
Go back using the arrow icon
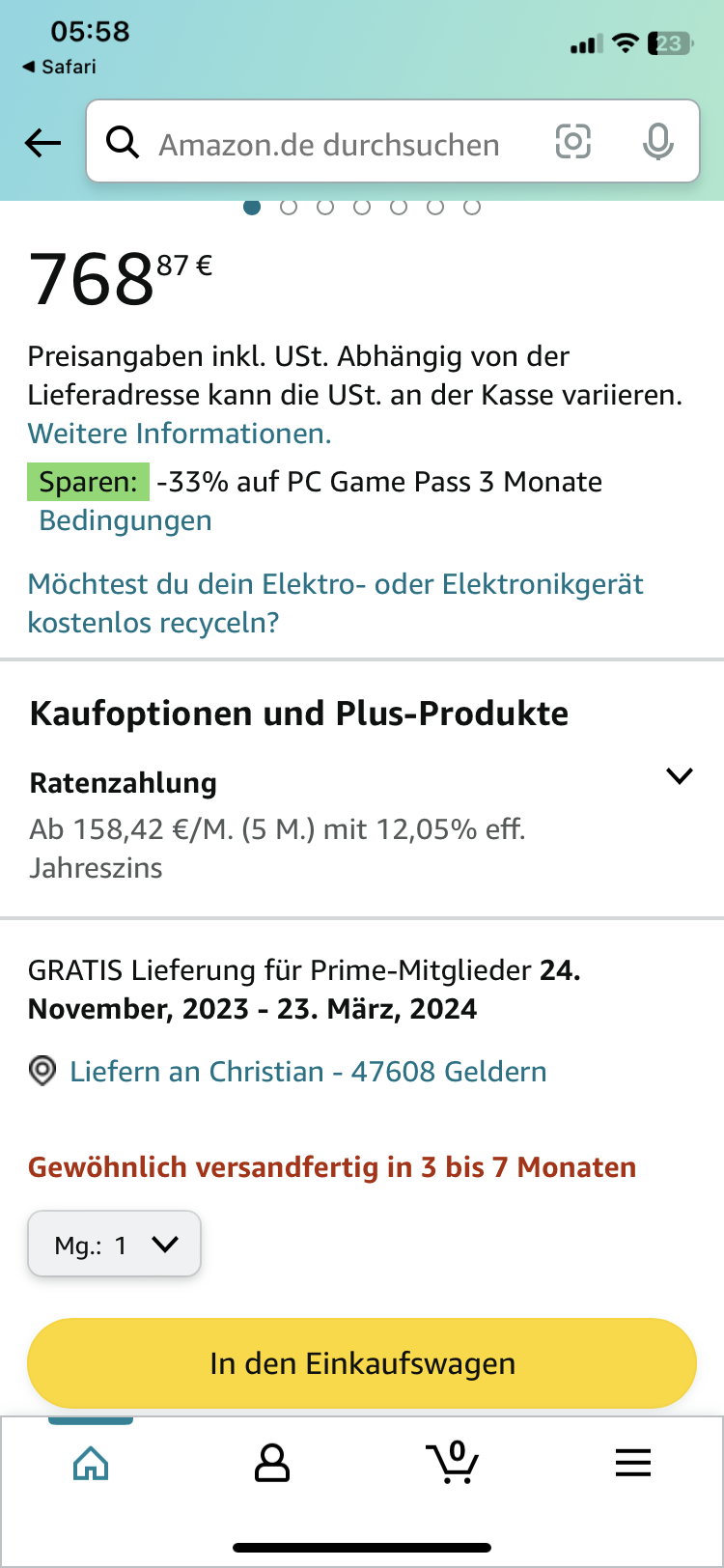pyautogui.click(x=42, y=144)
